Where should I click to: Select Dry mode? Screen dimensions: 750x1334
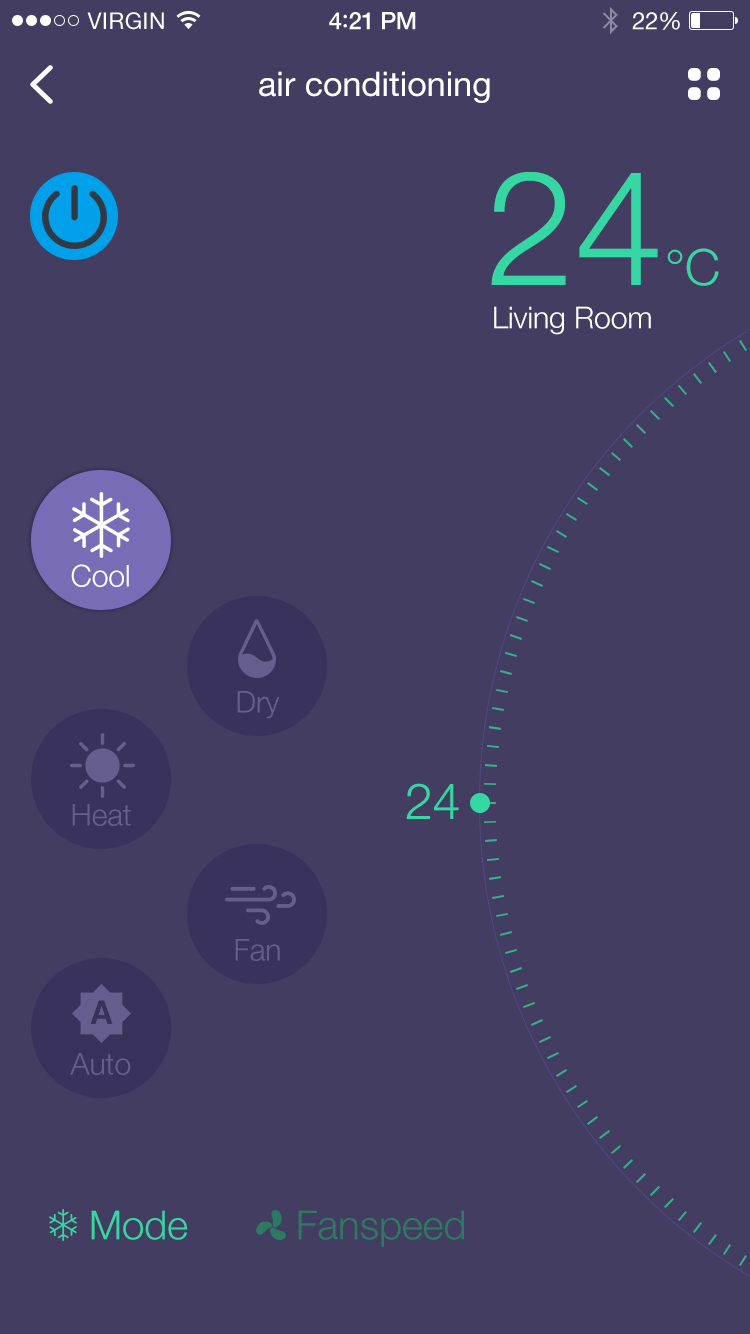tap(257, 666)
